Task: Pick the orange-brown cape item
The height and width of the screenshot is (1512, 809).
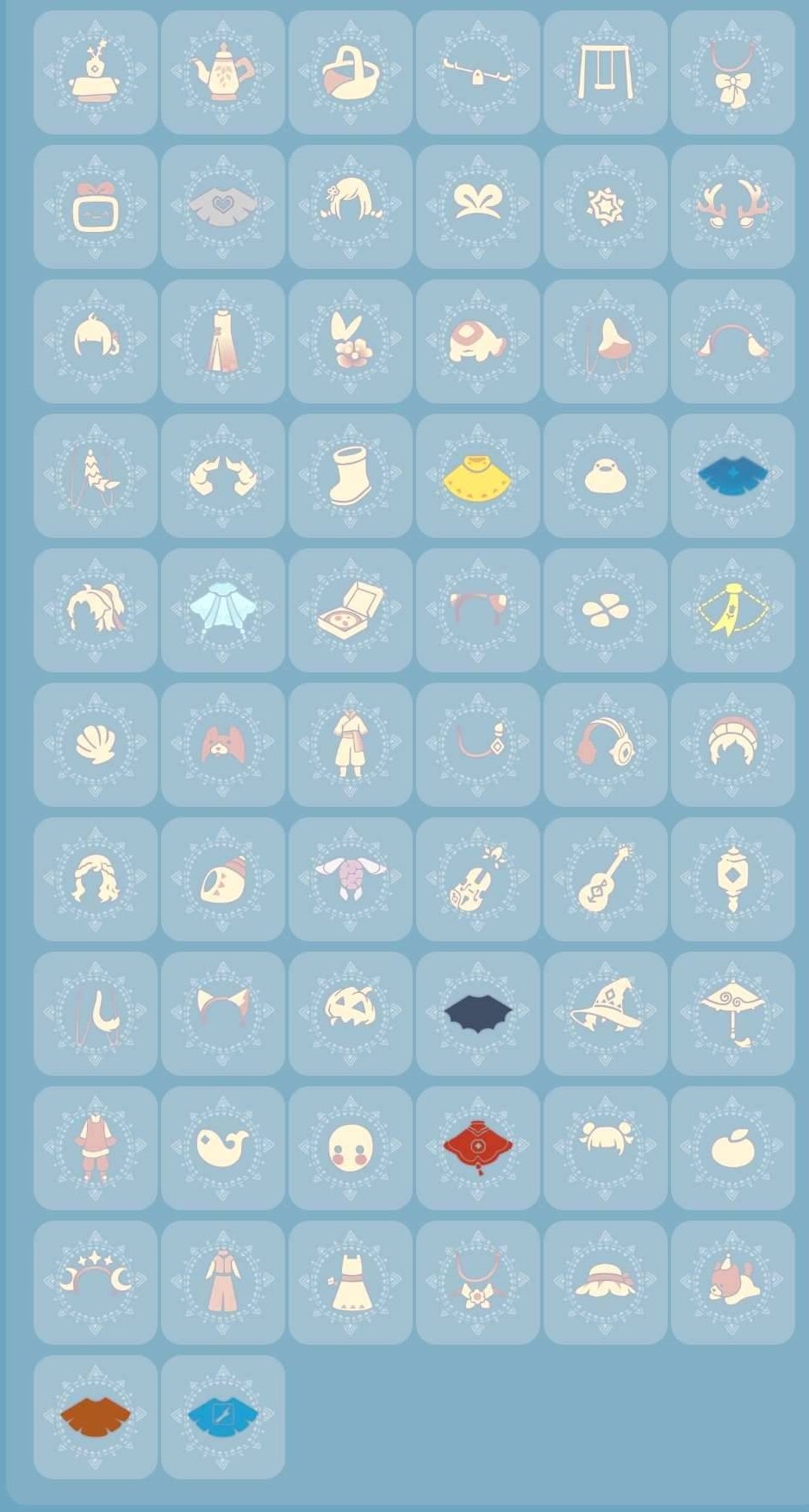Action: point(95,1417)
